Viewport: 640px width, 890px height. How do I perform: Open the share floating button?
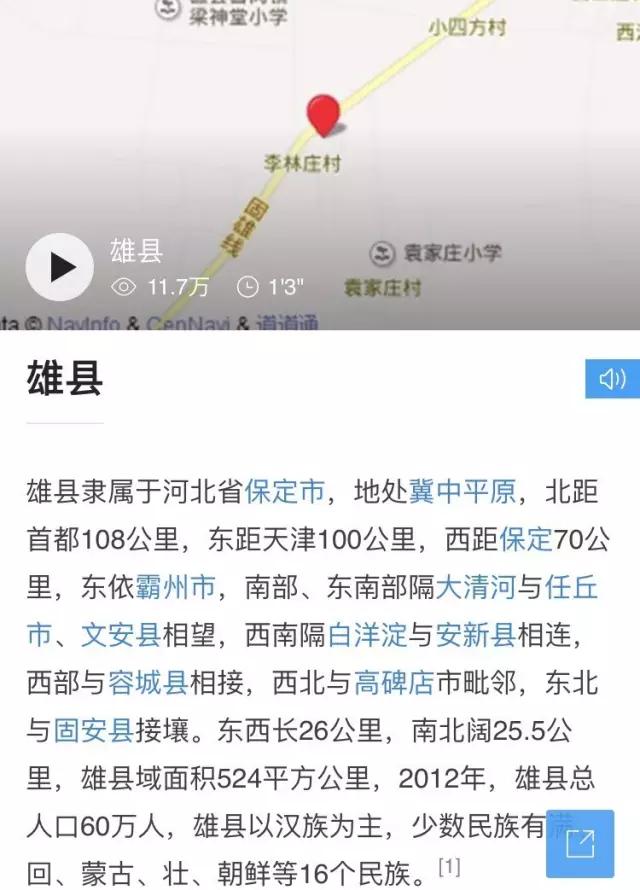580,843
